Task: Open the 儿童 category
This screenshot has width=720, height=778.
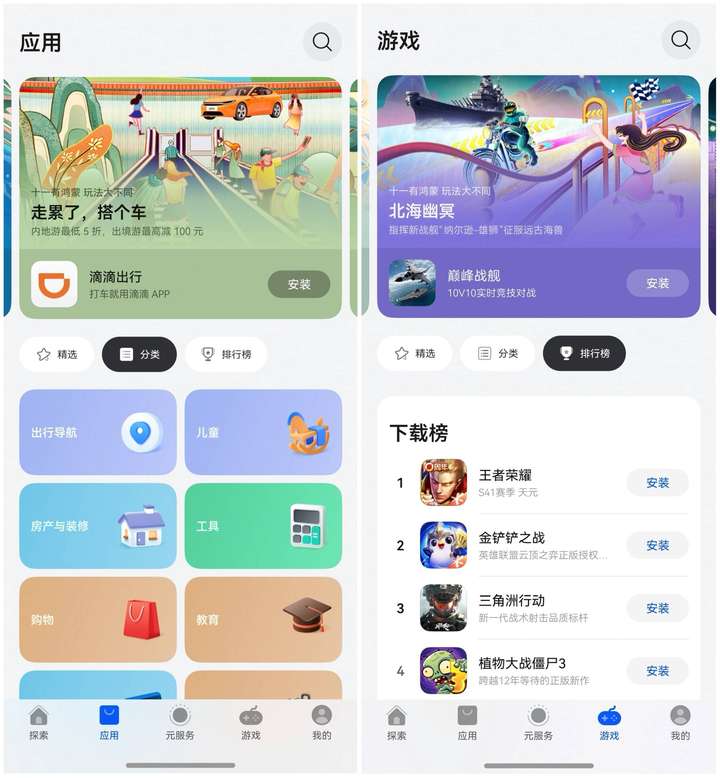Action: coord(263,432)
